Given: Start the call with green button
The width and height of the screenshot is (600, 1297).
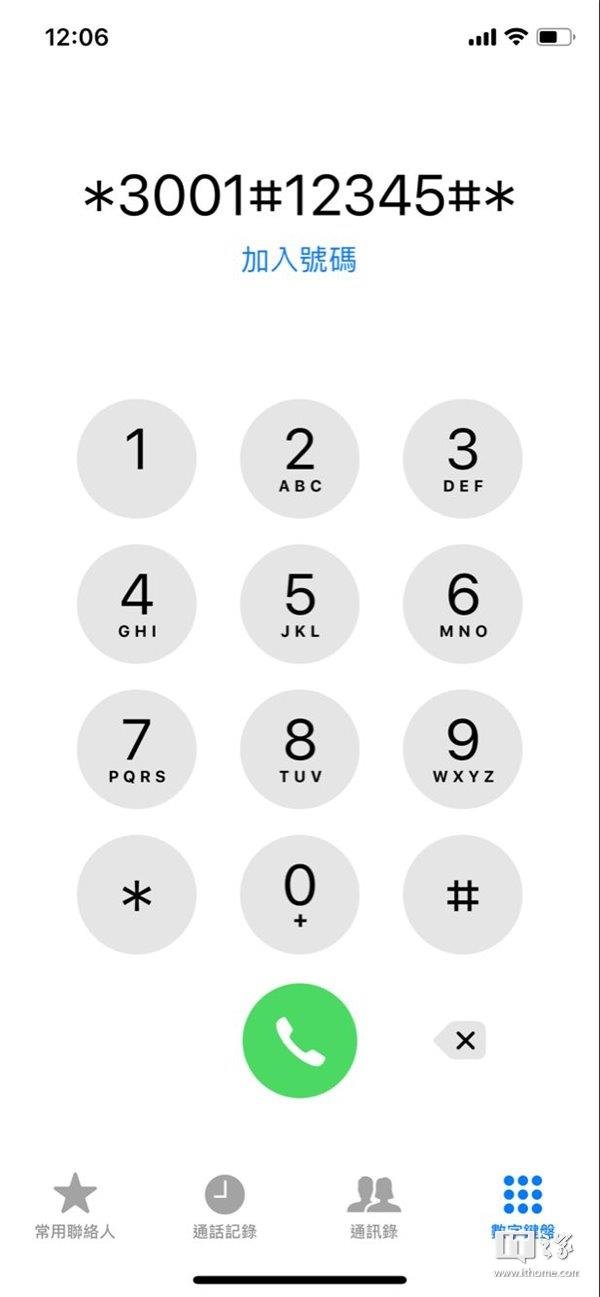Looking at the screenshot, I should point(300,1041).
